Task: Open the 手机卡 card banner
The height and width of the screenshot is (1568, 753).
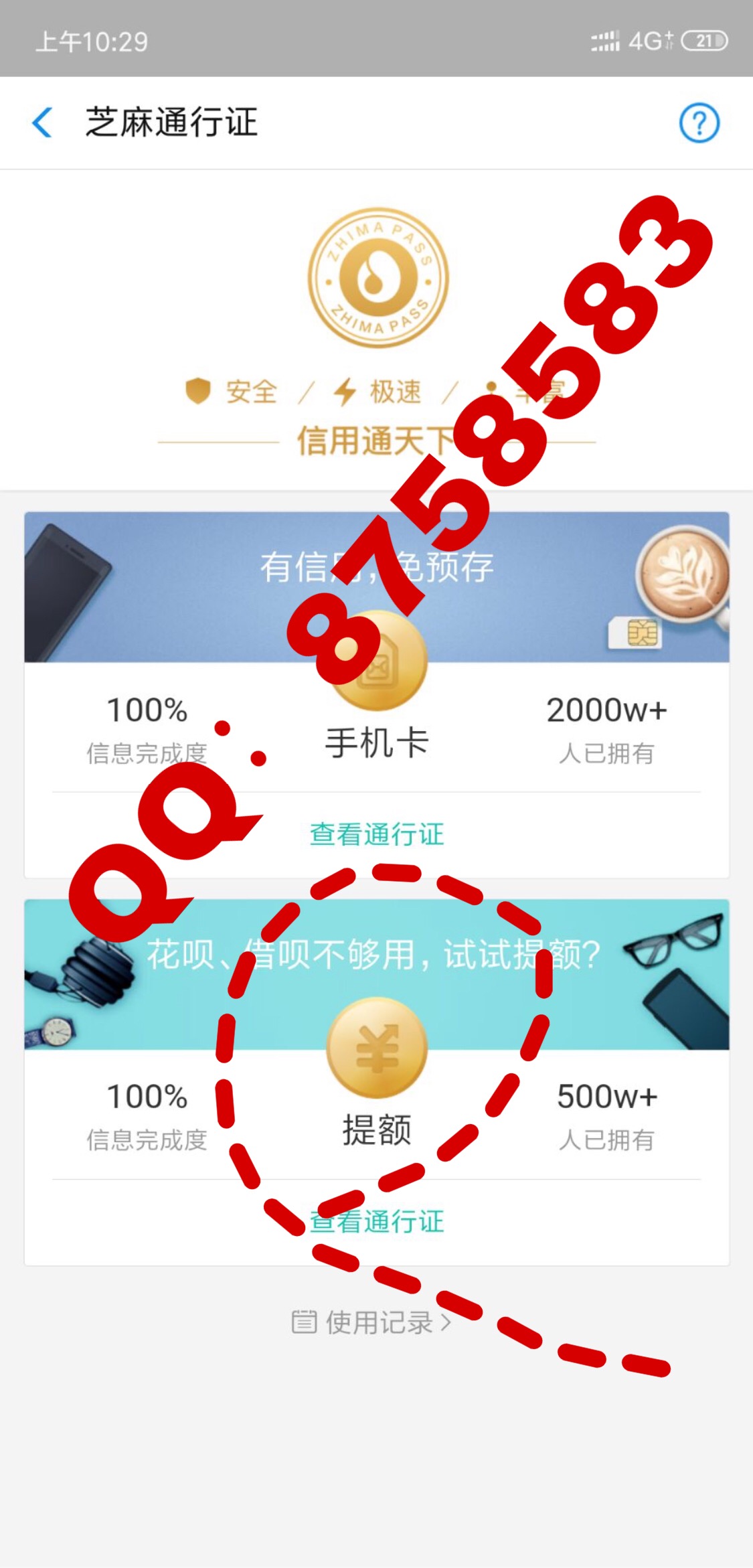Action: point(376,587)
